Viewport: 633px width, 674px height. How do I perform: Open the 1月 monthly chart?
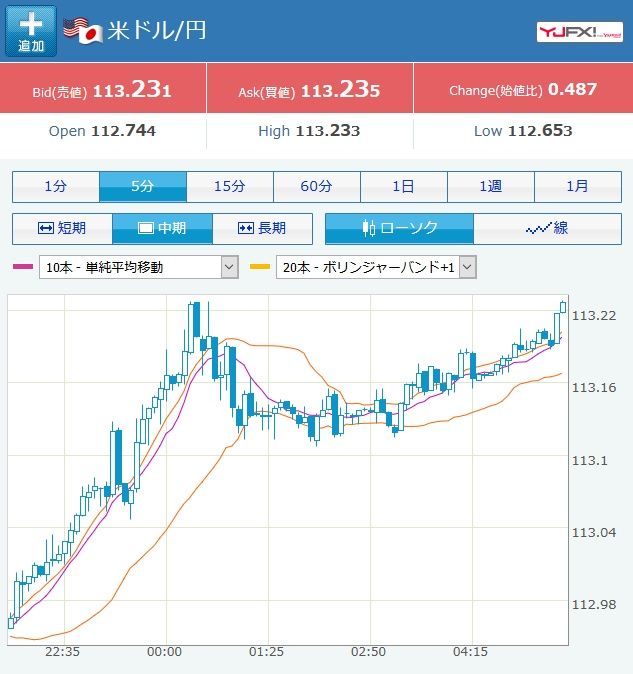[x=577, y=187]
